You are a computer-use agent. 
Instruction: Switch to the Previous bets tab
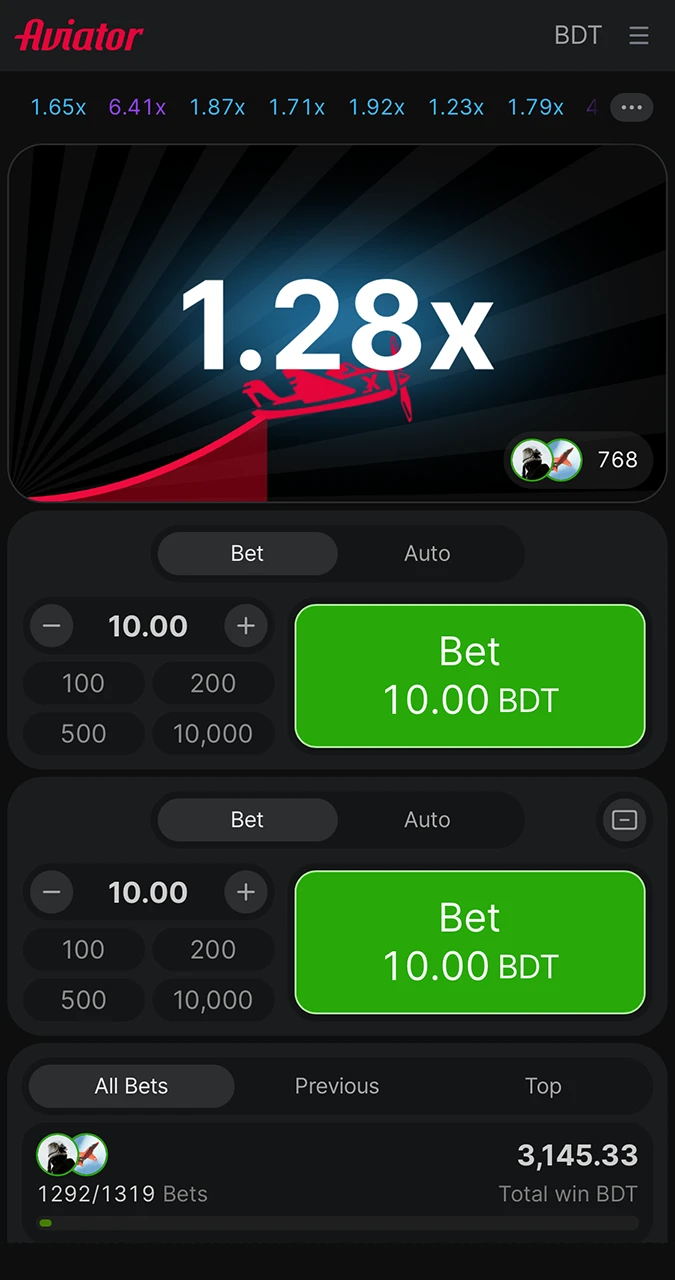click(x=337, y=1086)
